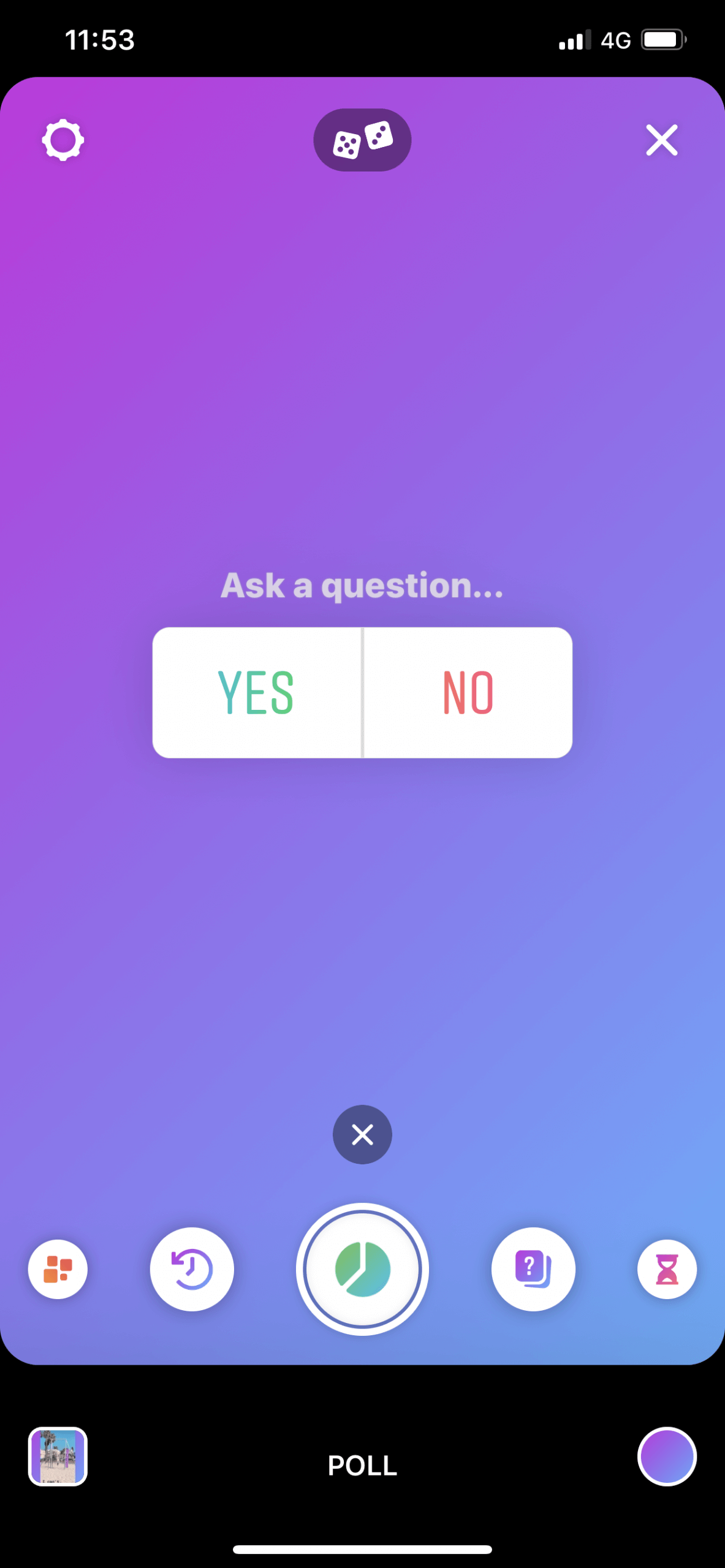This screenshot has height=1568, width=725.
Task: Dismiss the poll with the round X button
Action: coord(362,1134)
